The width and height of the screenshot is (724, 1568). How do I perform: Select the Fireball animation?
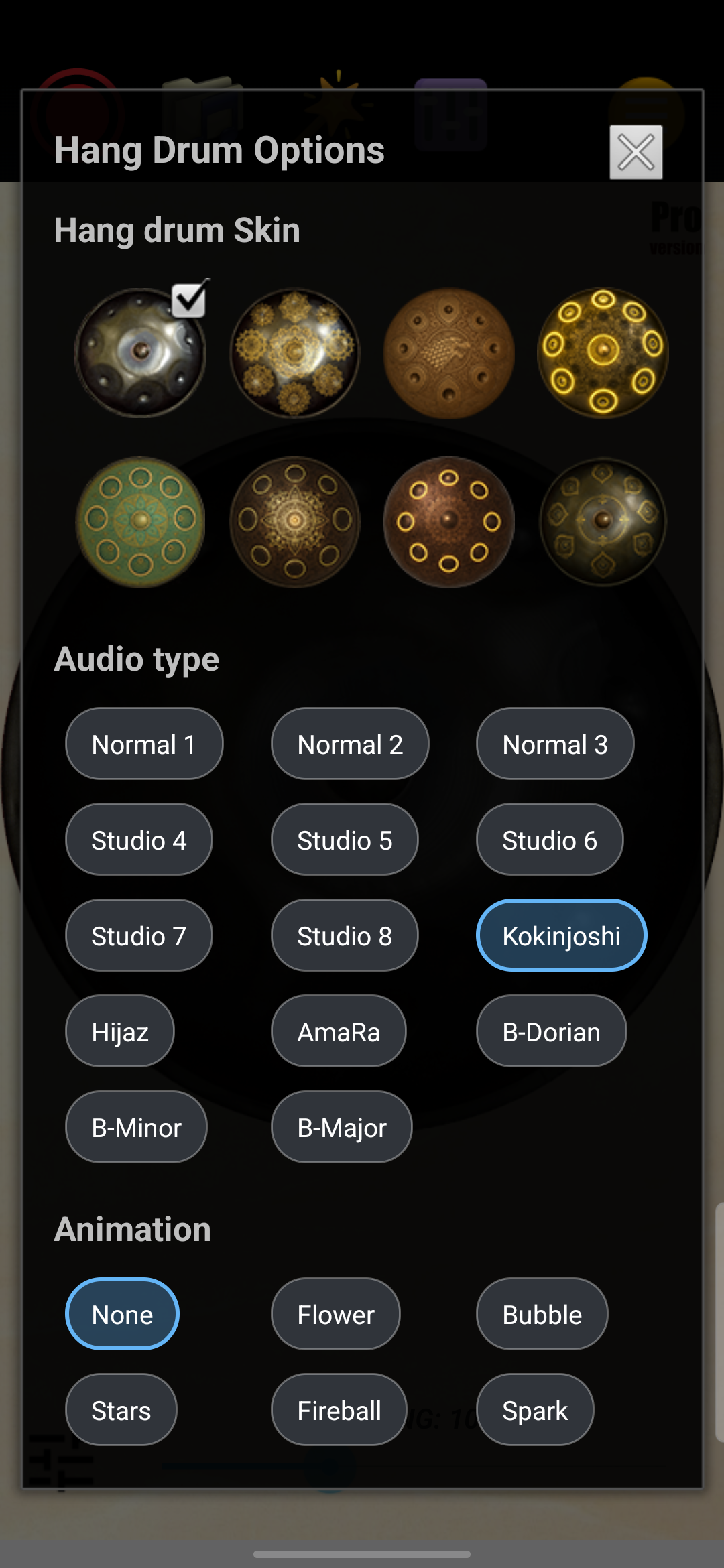point(339,1410)
